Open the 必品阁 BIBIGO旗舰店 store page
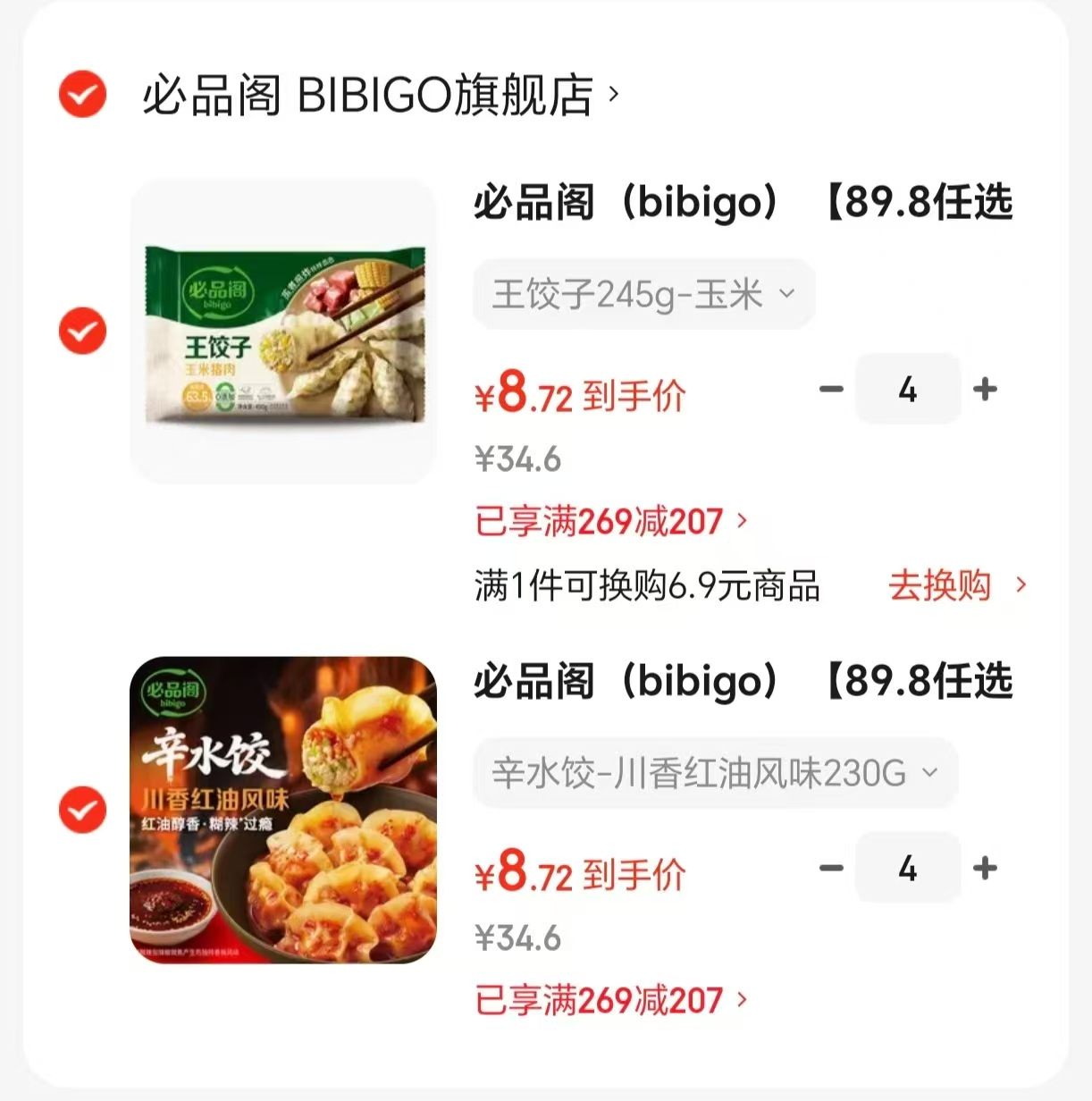The image size is (1092, 1101). 381,95
